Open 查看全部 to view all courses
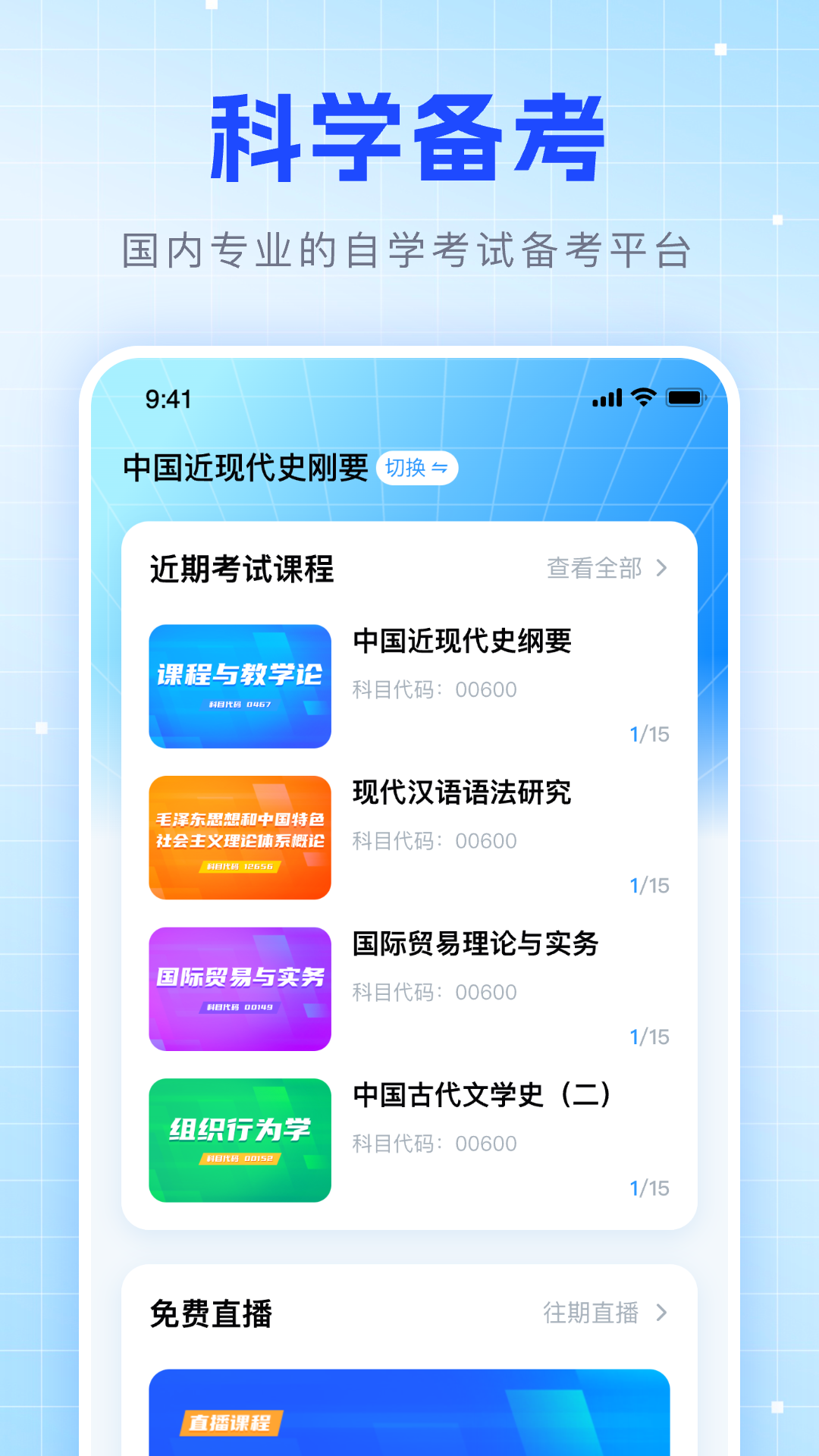The image size is (819, 1456). pyautogui.click(x=594, y=568)
